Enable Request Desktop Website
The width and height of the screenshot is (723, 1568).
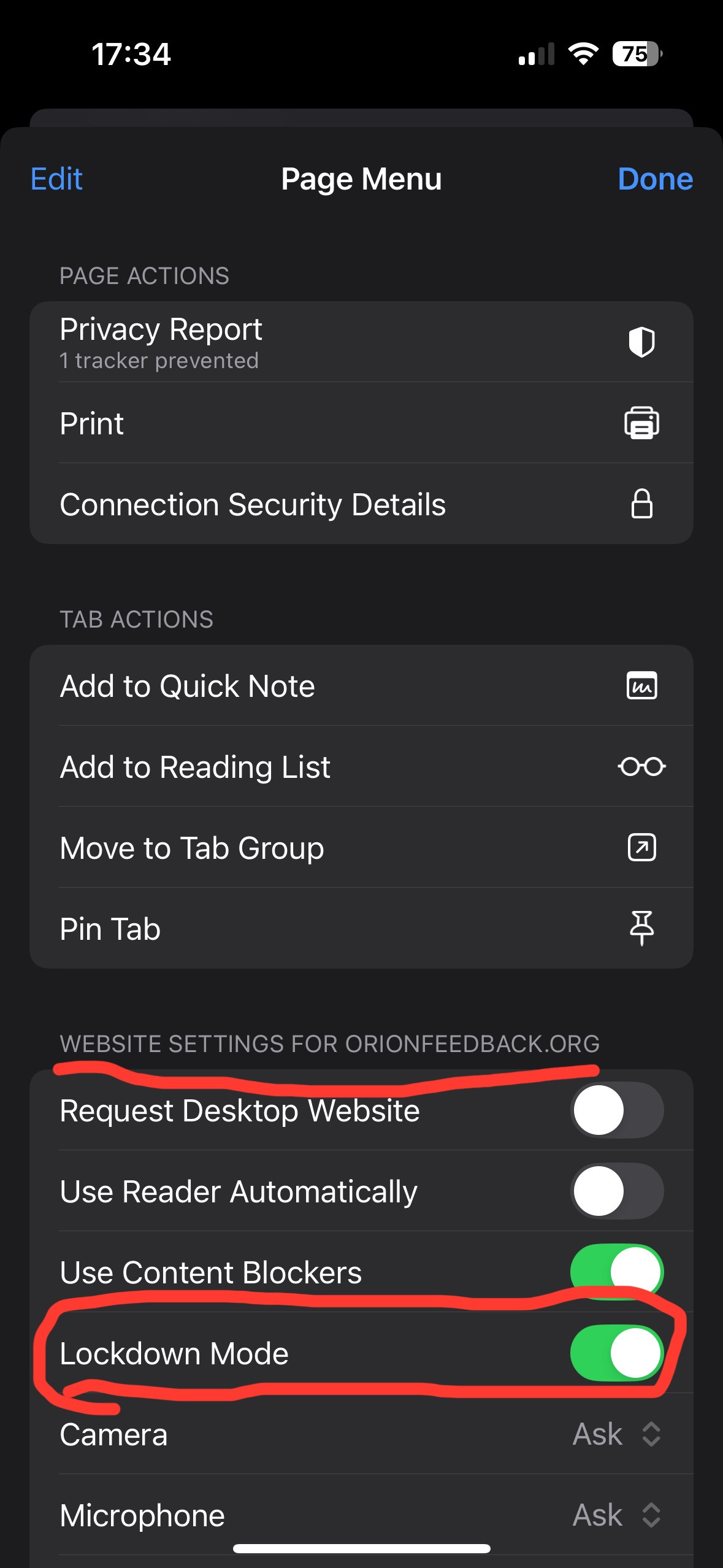pos(616,1110)
